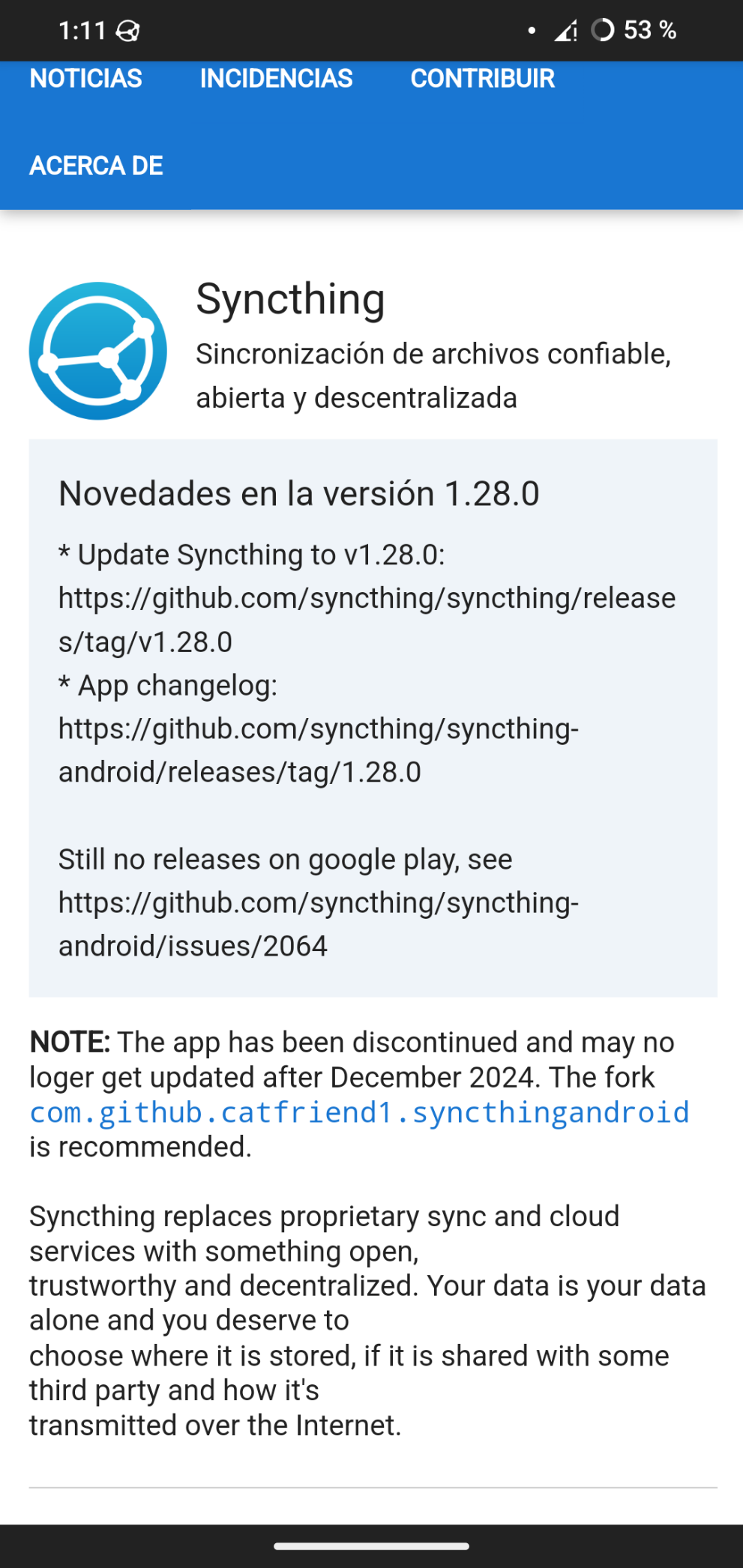Select the ACERCA DE menu item
Screen dimensions: 743x1568
click(x=96, y=166)
